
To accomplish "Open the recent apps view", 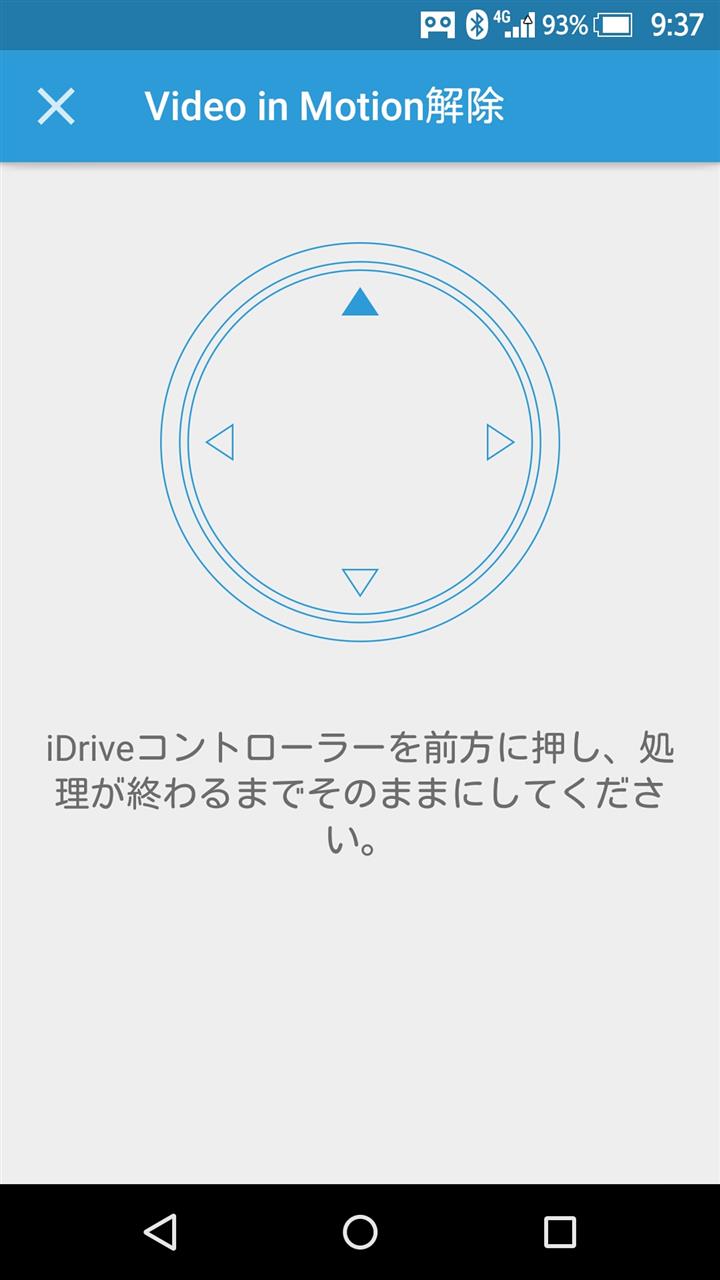I will pos(560,1232).
